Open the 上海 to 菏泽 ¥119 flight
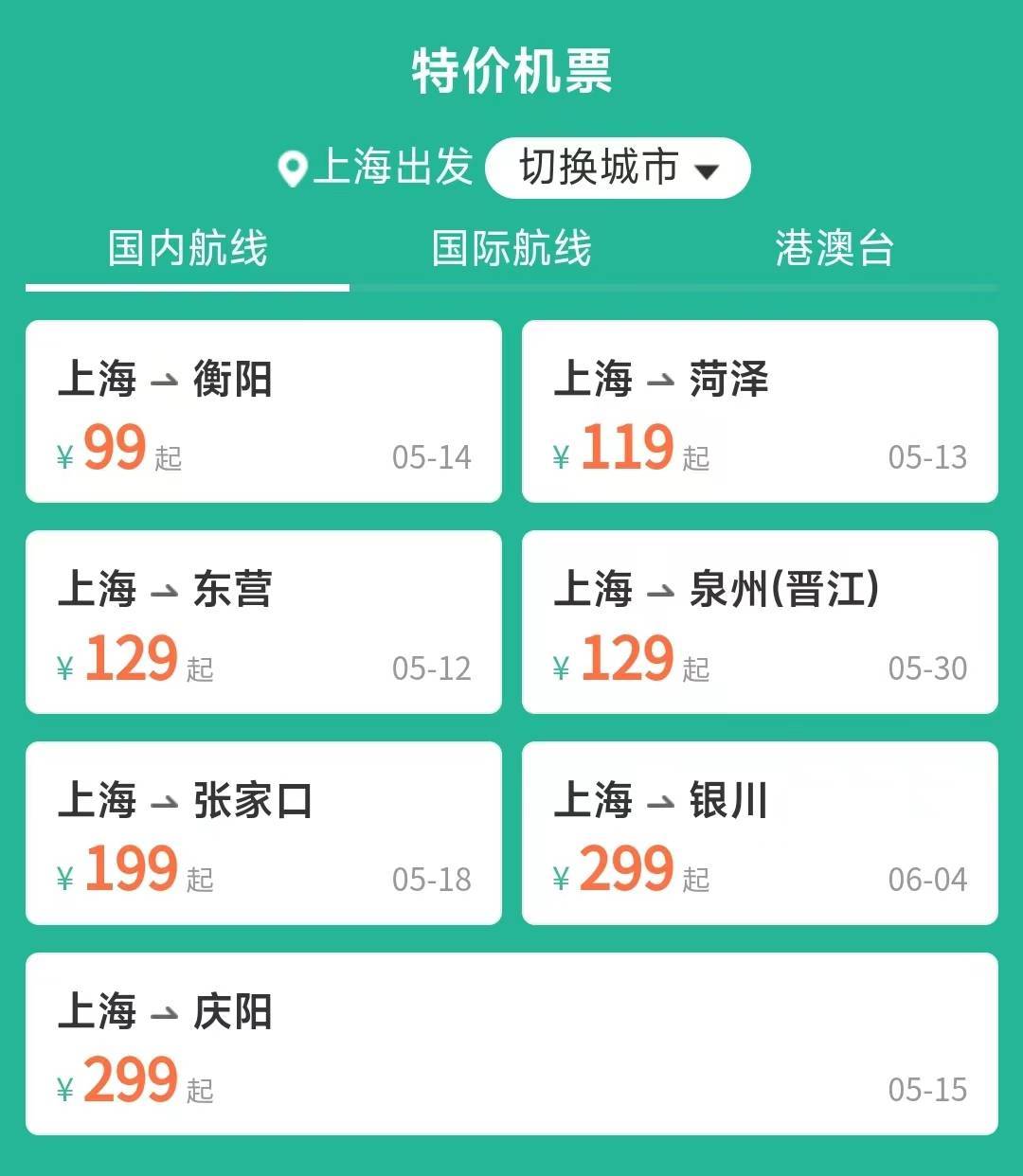This screenshot has width=1023, height=1176. (x=760, y=412)
